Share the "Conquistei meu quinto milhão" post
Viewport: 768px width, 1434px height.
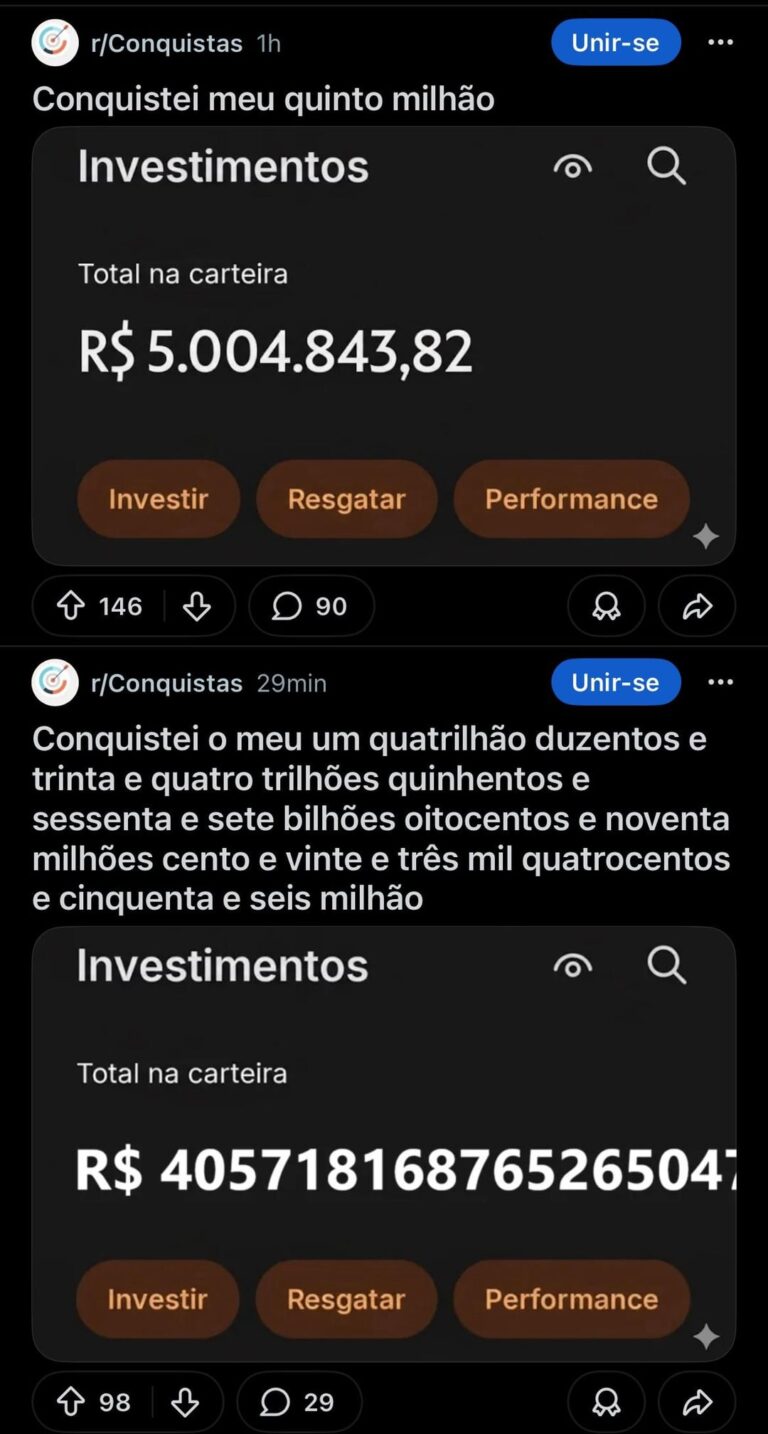click(697, 606)
